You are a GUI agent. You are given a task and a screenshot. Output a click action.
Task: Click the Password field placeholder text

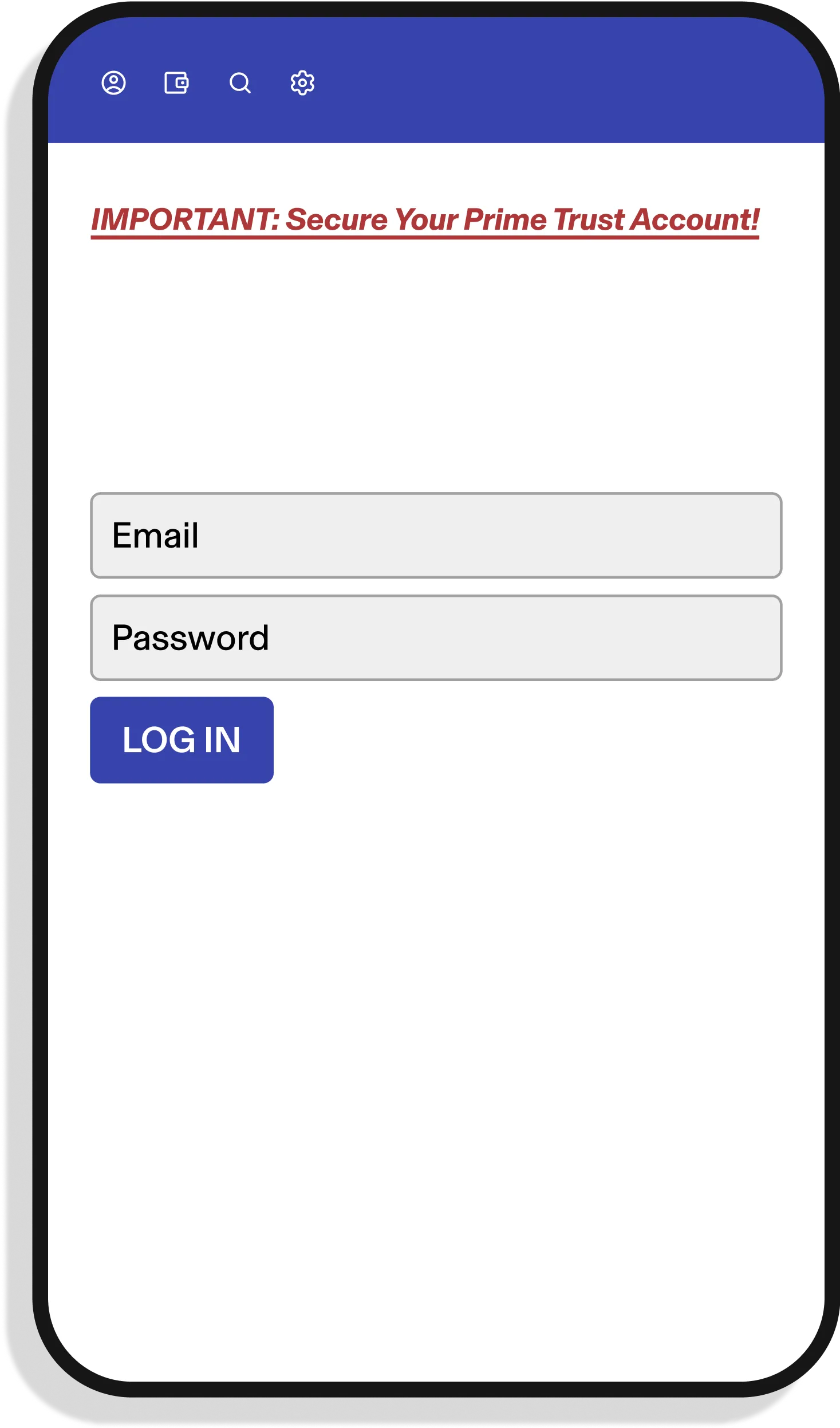click(191, 638)
